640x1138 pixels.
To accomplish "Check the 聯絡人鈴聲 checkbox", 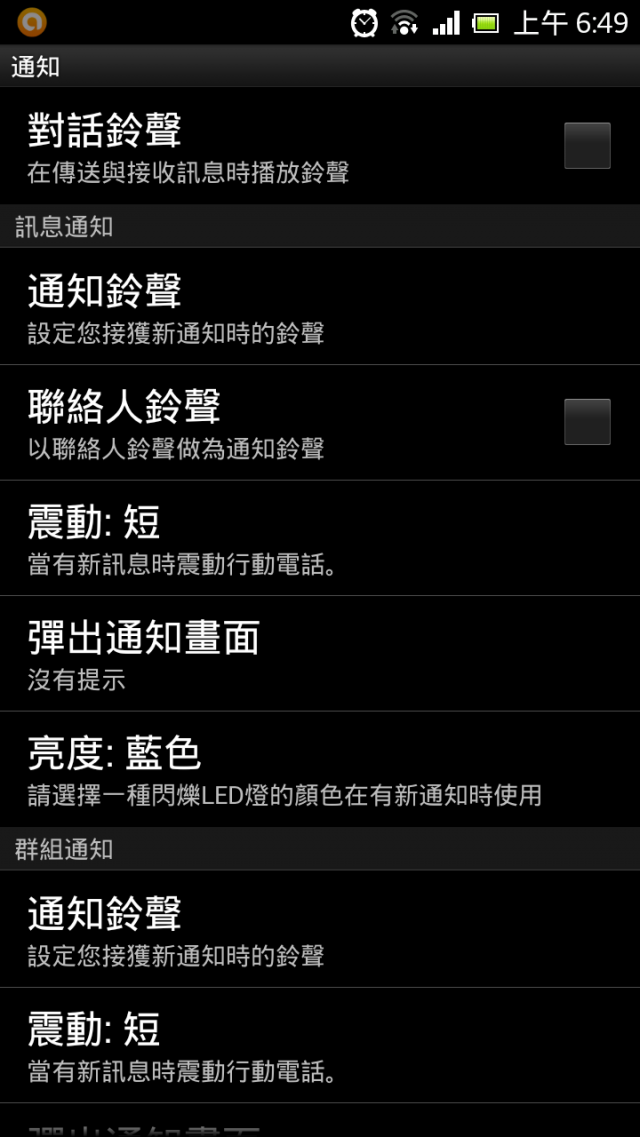I will [x=587, y=421].
